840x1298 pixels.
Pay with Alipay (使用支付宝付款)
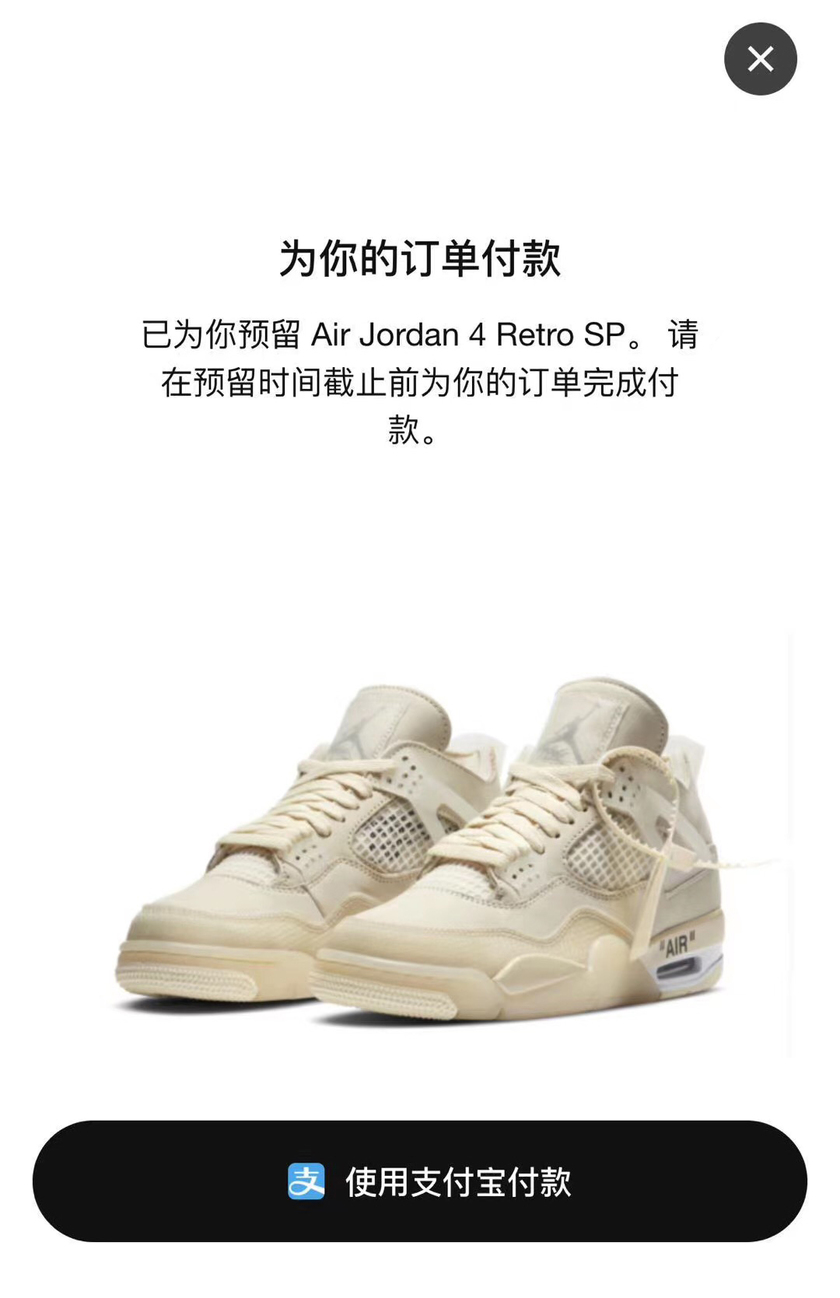[x=420, y=1181]
